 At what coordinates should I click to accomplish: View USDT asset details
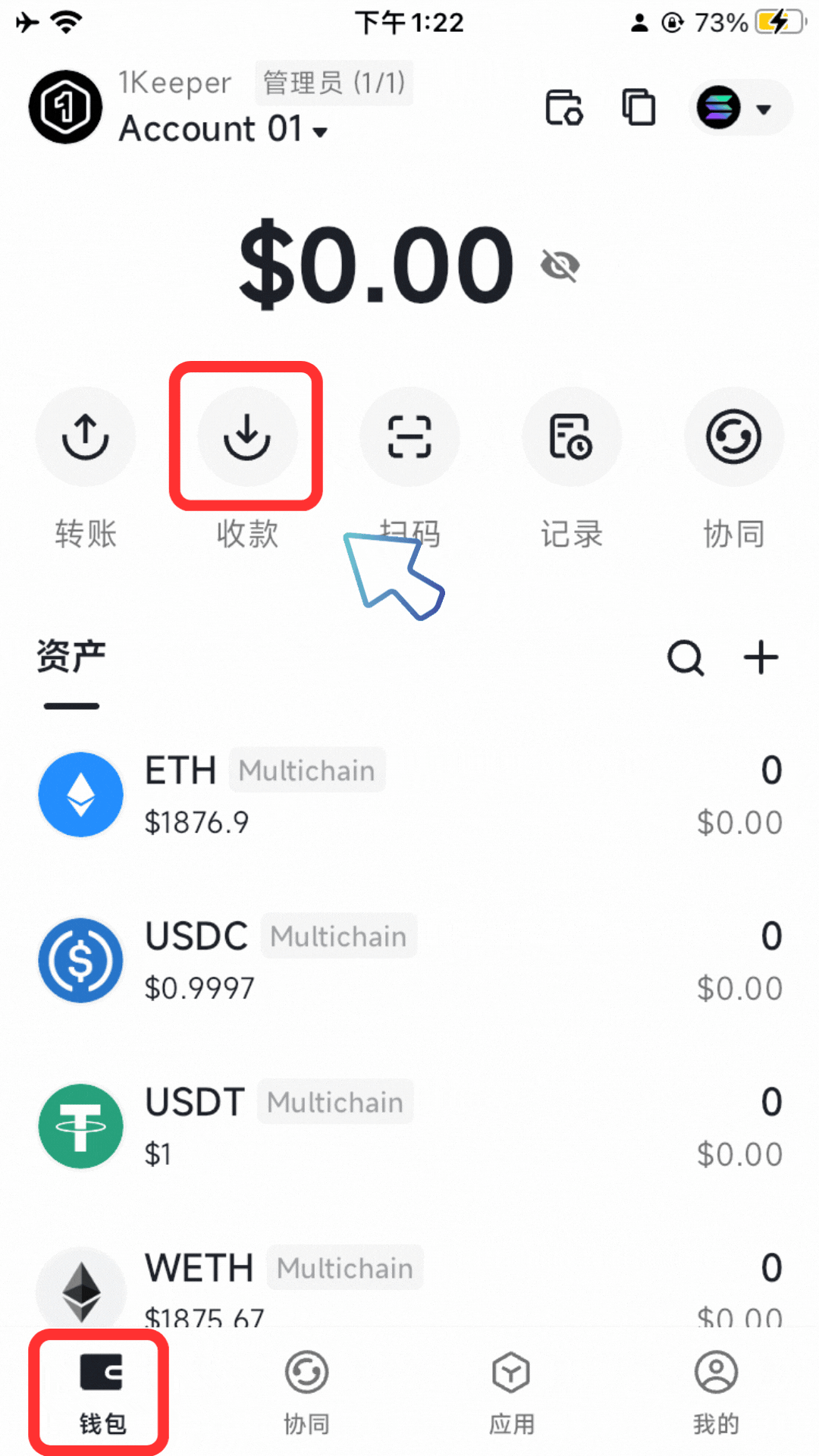[x=409, y=1127]
